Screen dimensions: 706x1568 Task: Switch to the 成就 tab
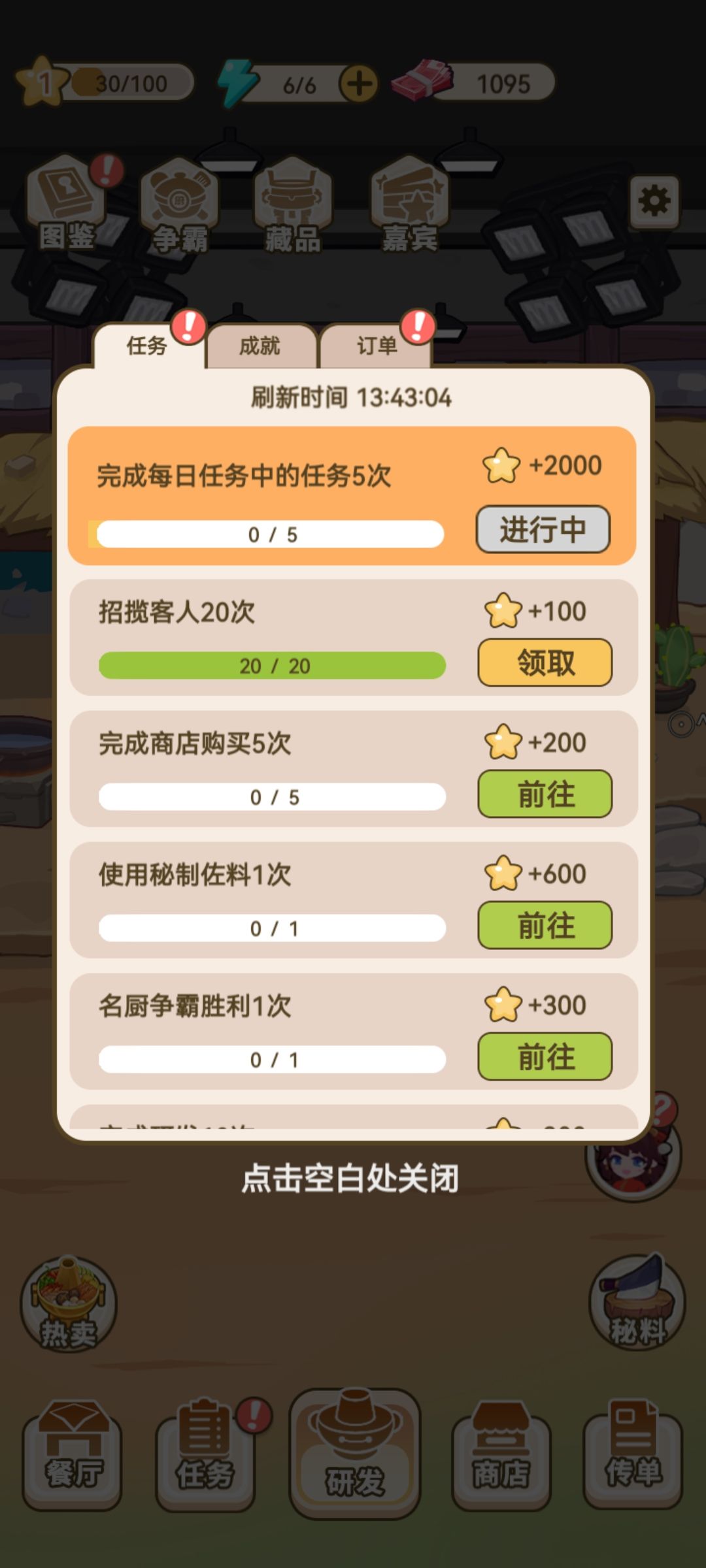[x=260, y=346]
